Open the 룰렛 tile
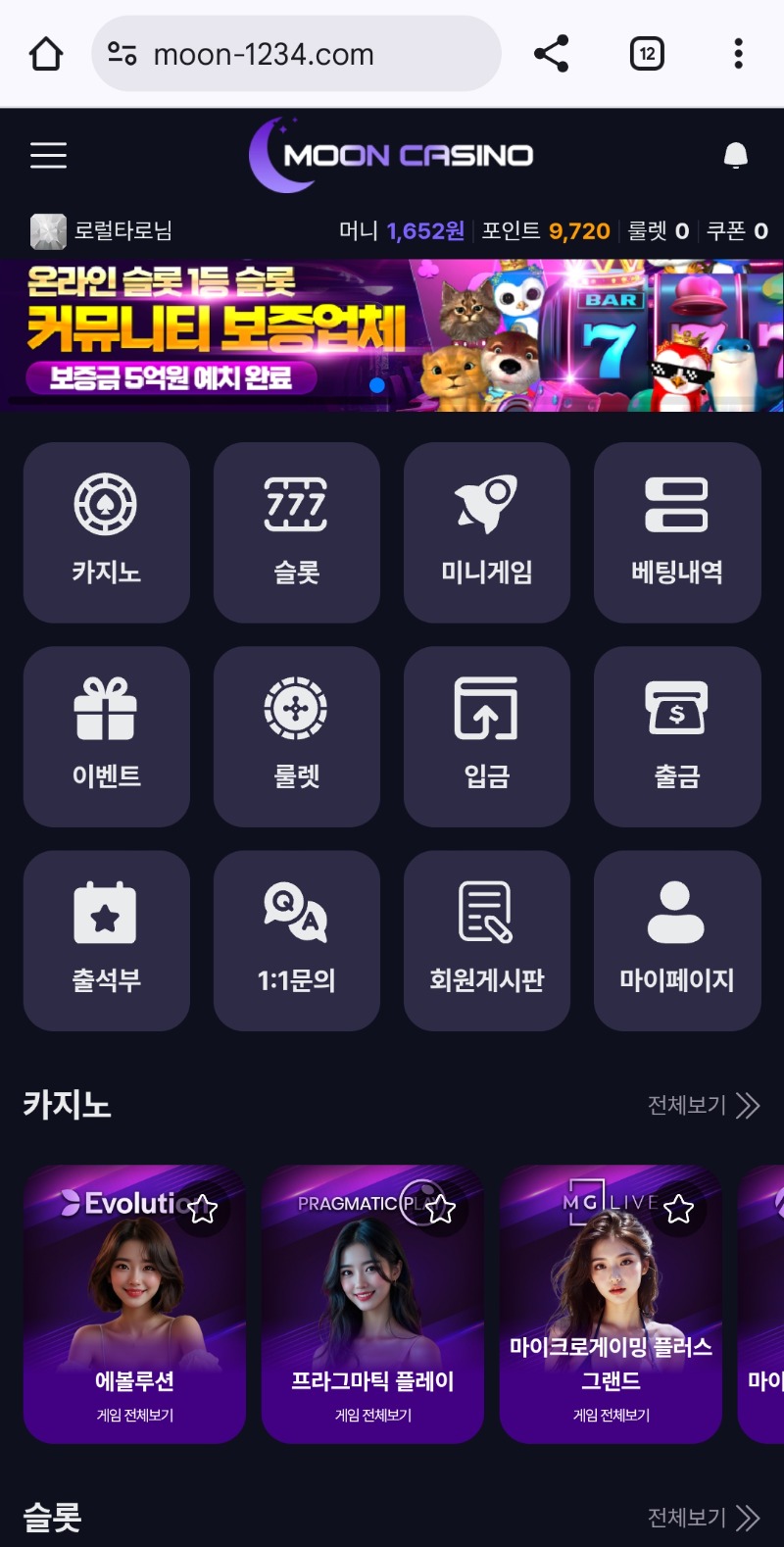Screen dimensions: 784x1547 [296, 735]
